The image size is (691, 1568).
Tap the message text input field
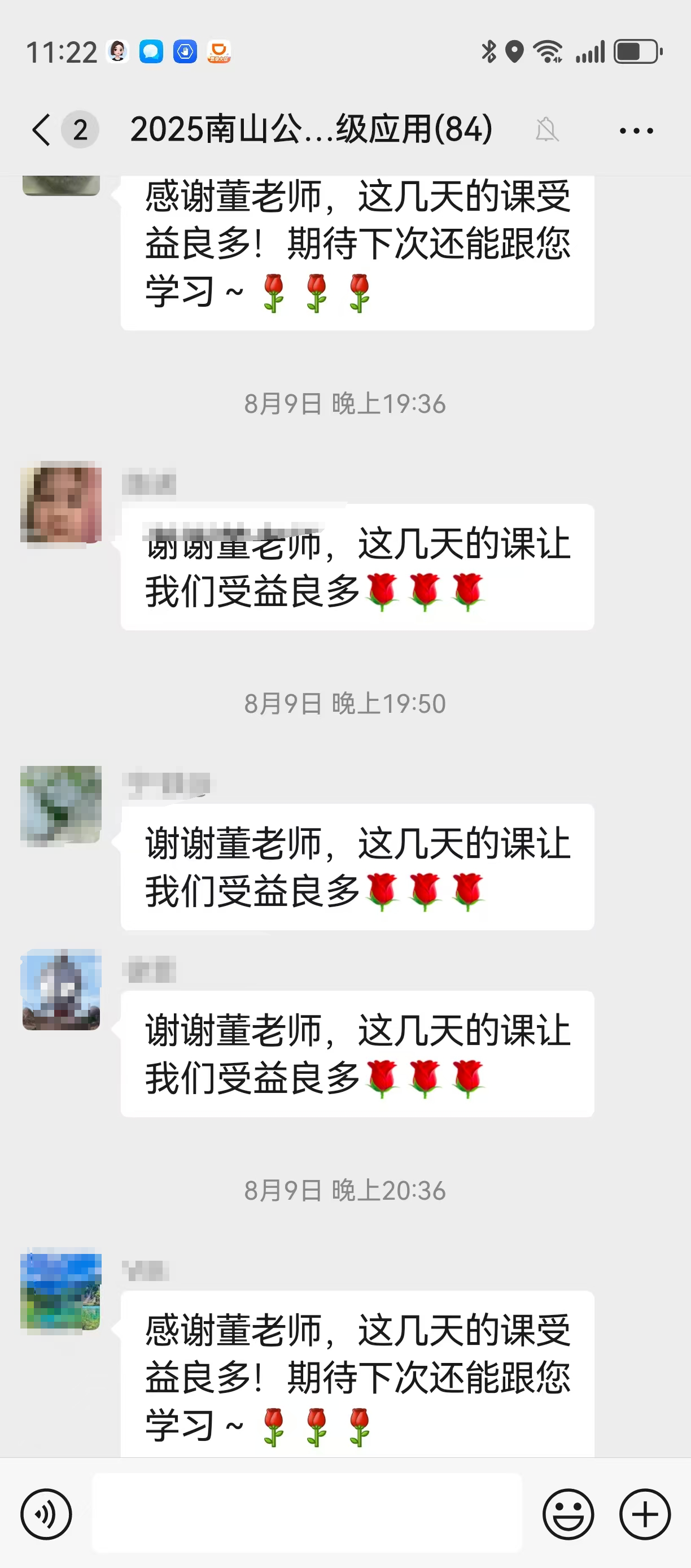(307, 1513)
